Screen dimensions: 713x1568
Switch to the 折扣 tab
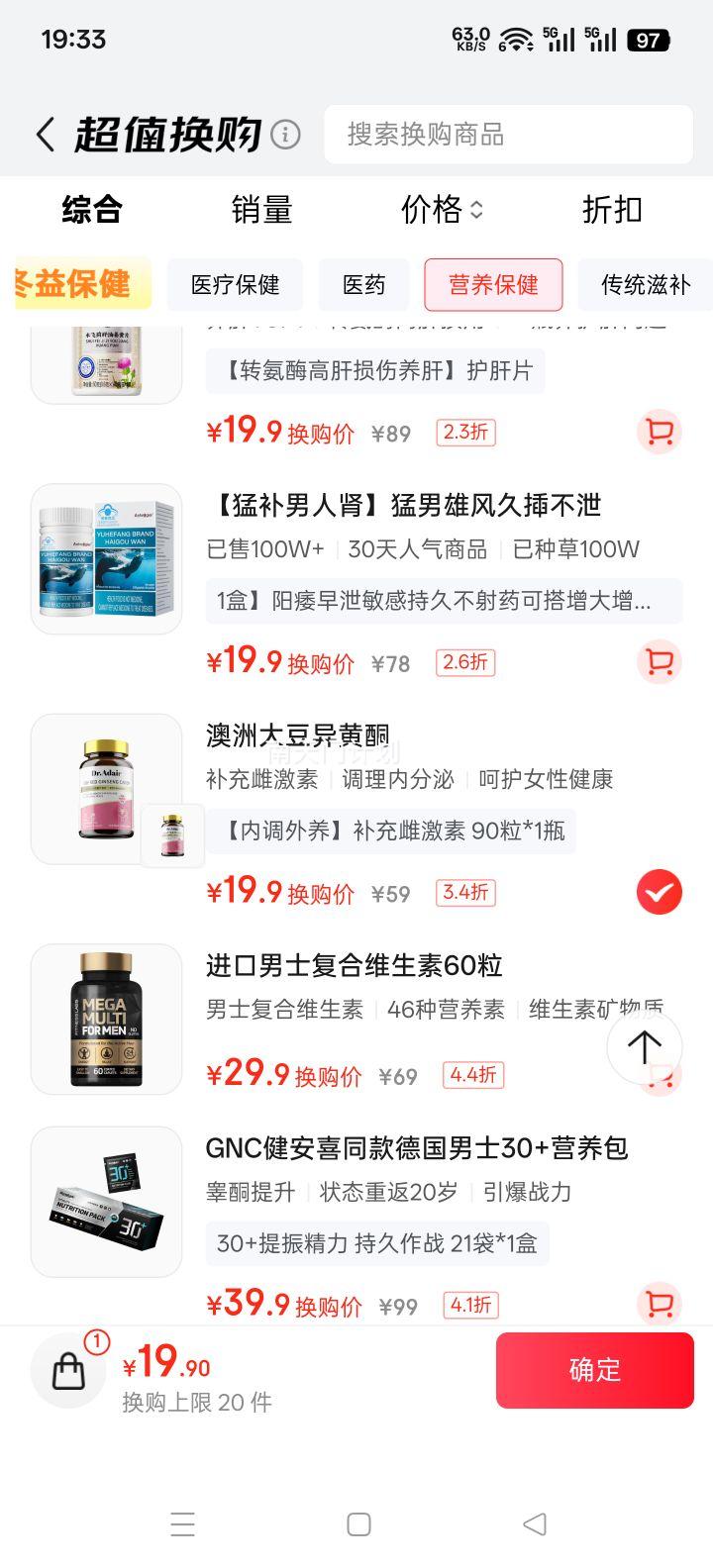[611, 210]
